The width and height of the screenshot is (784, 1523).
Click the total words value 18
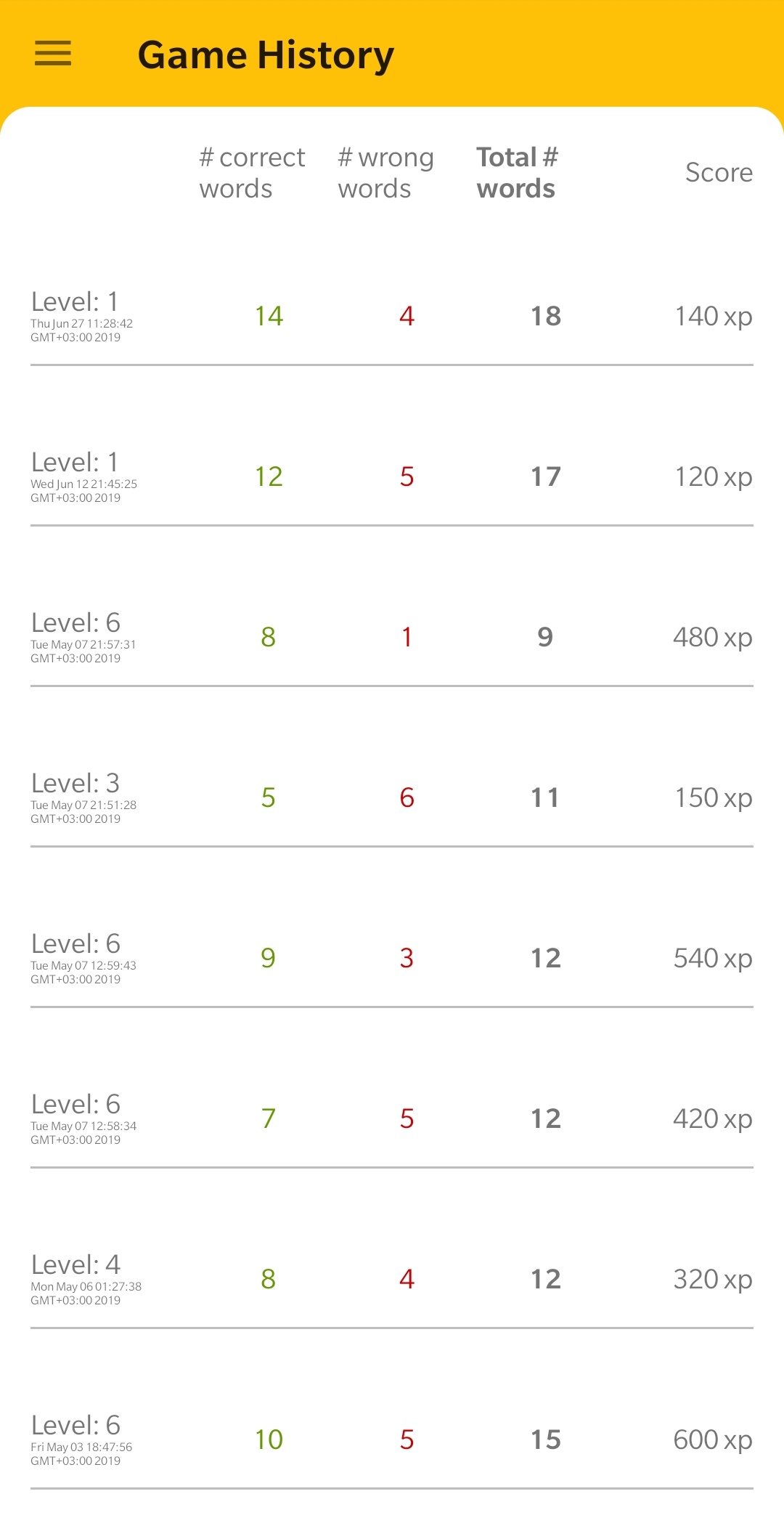(x=544, y=316)
